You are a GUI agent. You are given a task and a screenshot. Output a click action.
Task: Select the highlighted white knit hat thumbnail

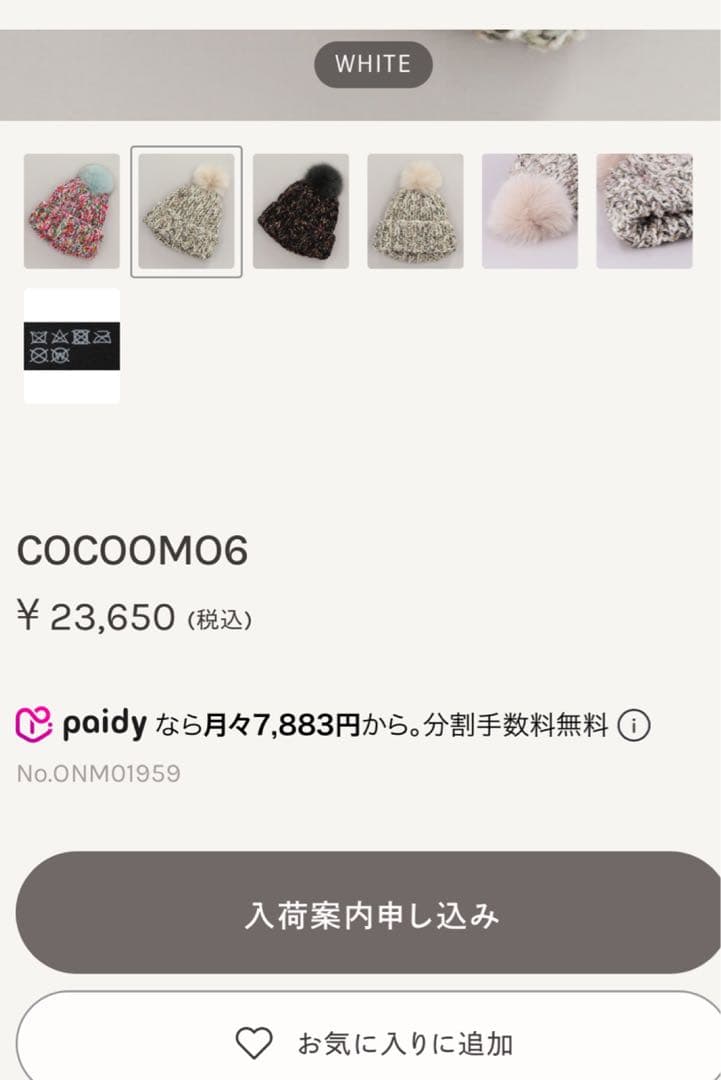point(187,212)
